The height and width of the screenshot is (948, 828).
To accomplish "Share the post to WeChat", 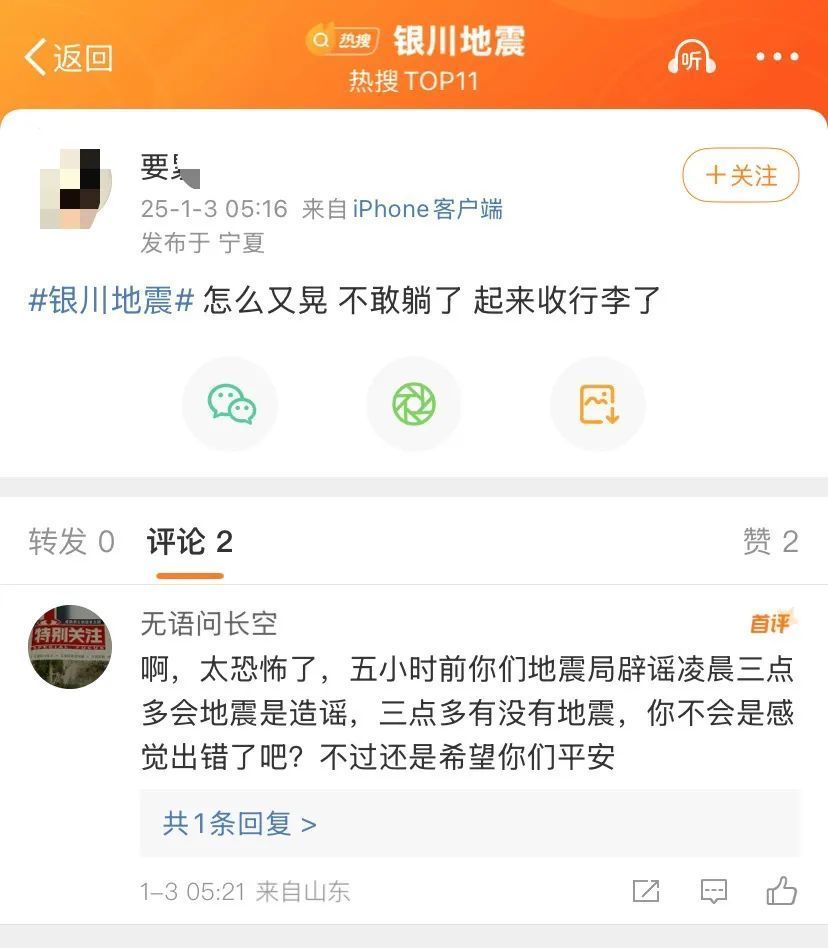I will point(231,404).
